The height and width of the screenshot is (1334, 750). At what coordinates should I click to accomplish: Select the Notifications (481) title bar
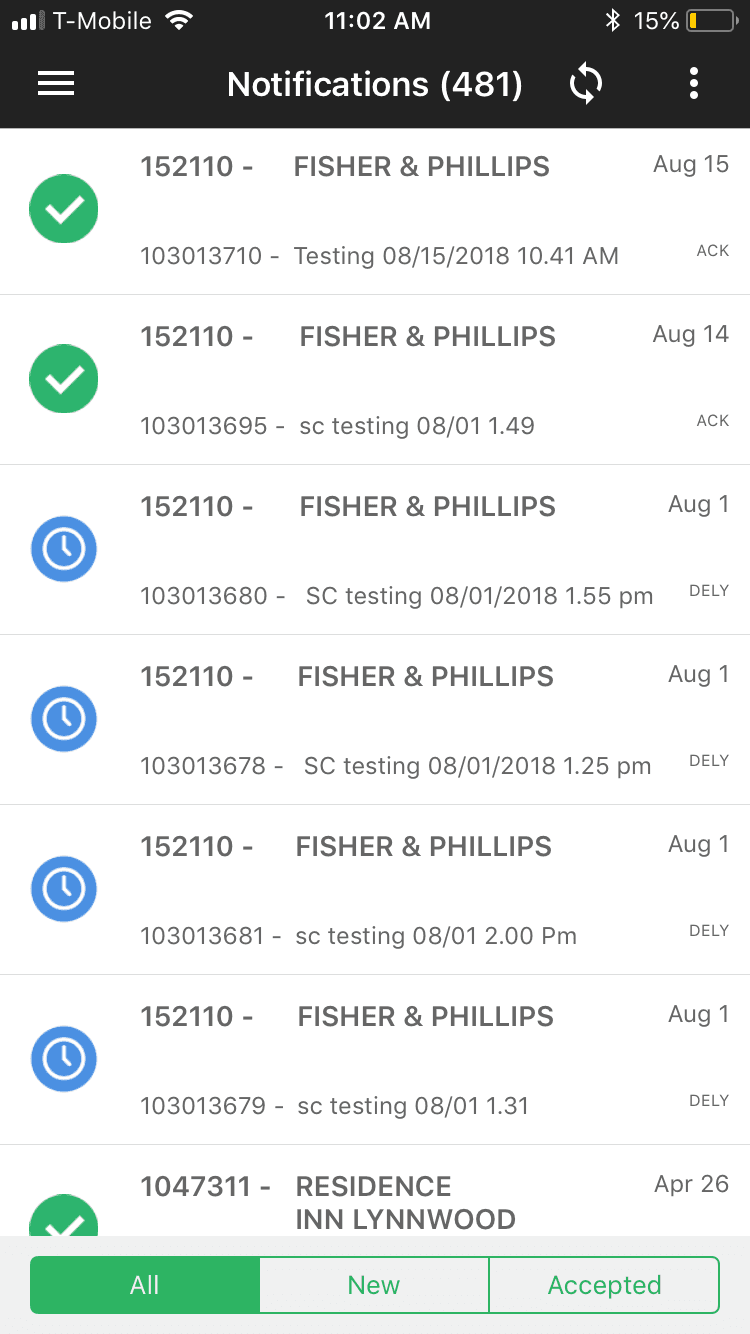click(x=375, y=84)
